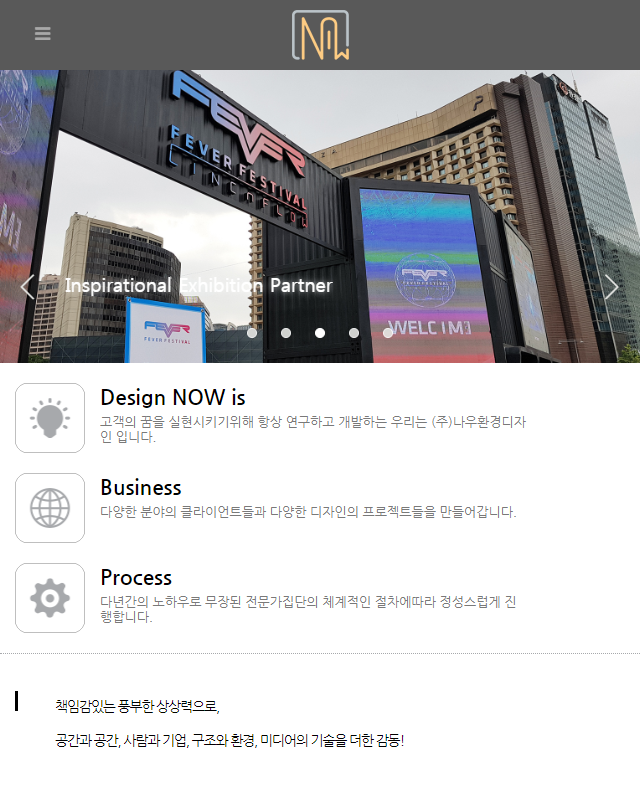Open the hamburger drawer menu
The height and width of the screenshot is (794, 640).
(42, 34)
